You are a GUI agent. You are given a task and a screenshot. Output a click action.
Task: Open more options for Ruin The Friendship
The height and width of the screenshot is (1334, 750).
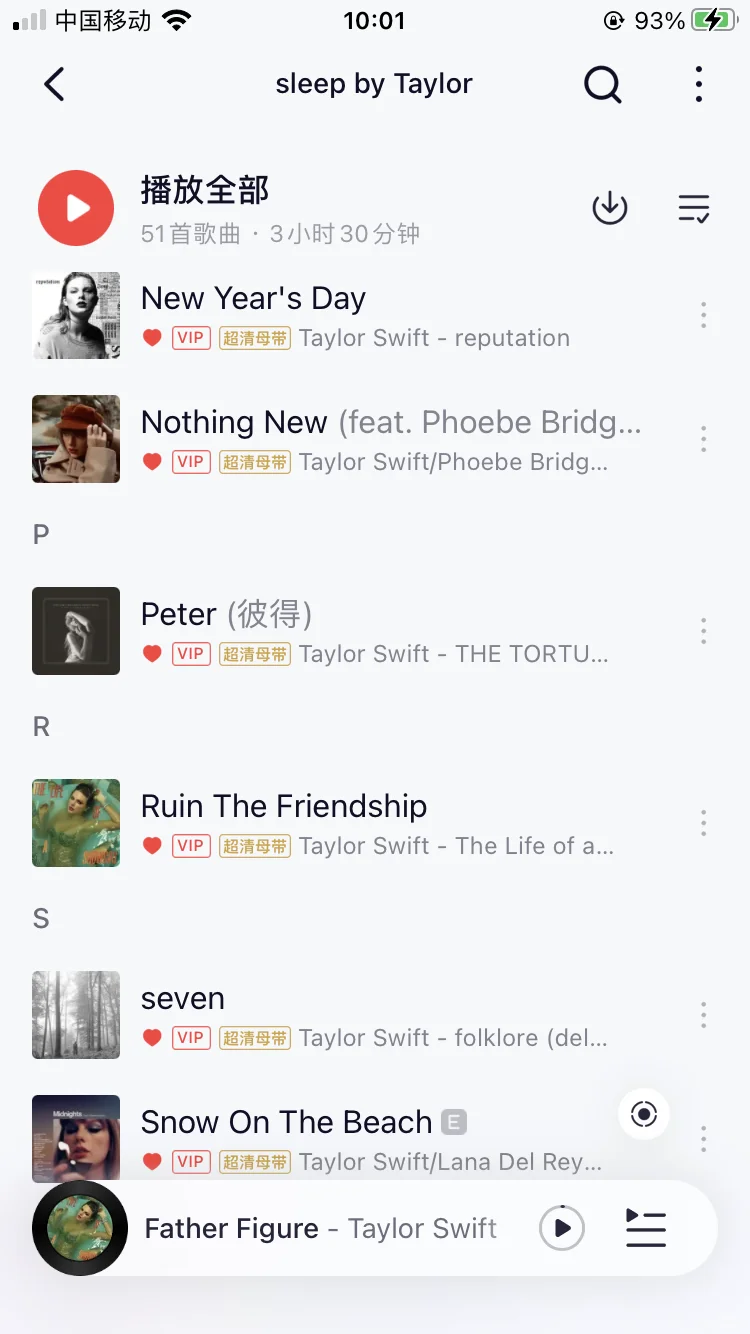point(704,822)
